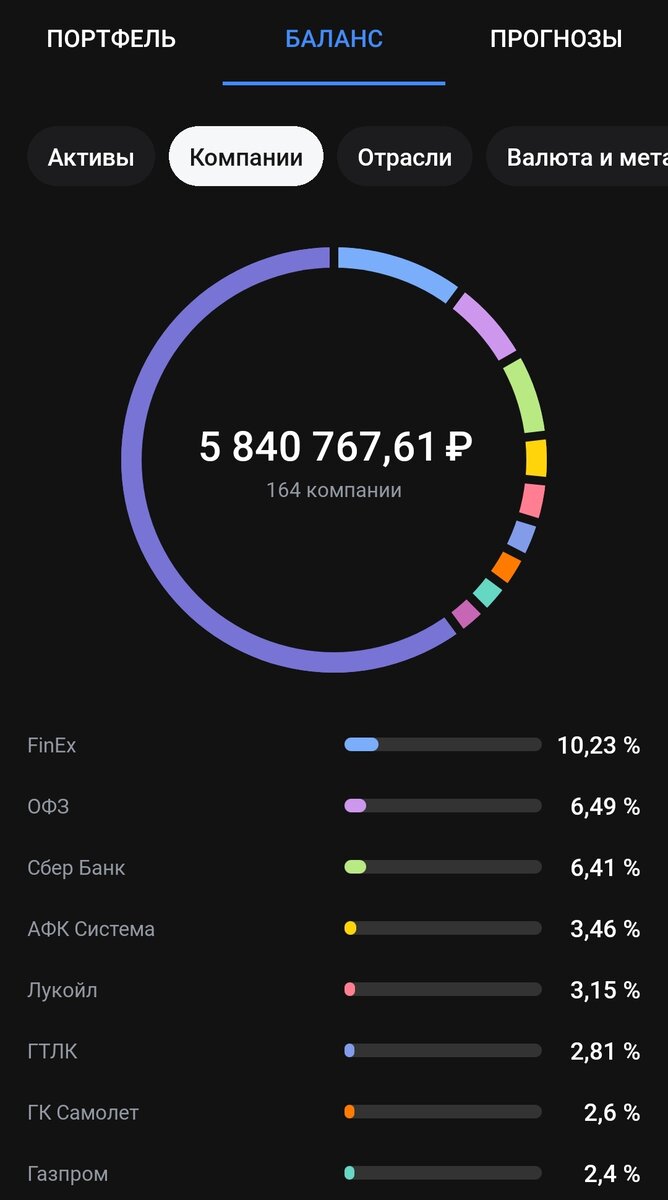Choose the Валюта и металлы chip
This screenshot has height=1200, width=668.
pos(577,157)
